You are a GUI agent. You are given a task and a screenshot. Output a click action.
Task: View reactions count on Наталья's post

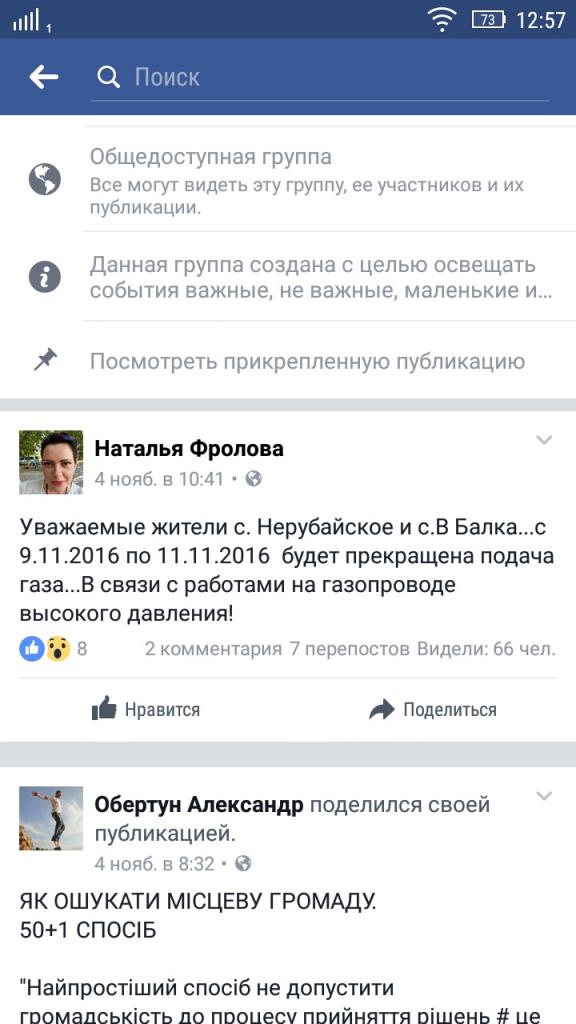coord(53,649)
